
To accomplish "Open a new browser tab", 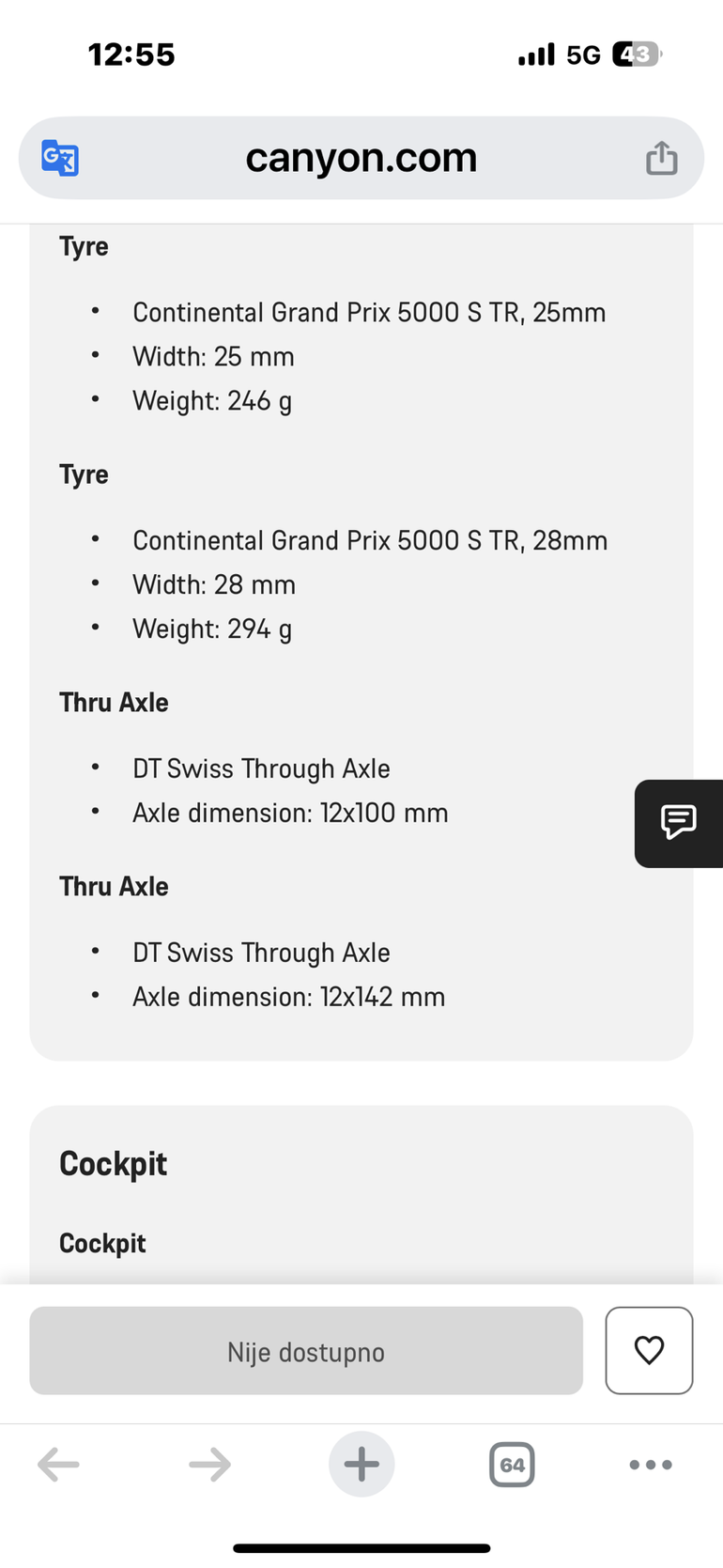I will 361,1464.
